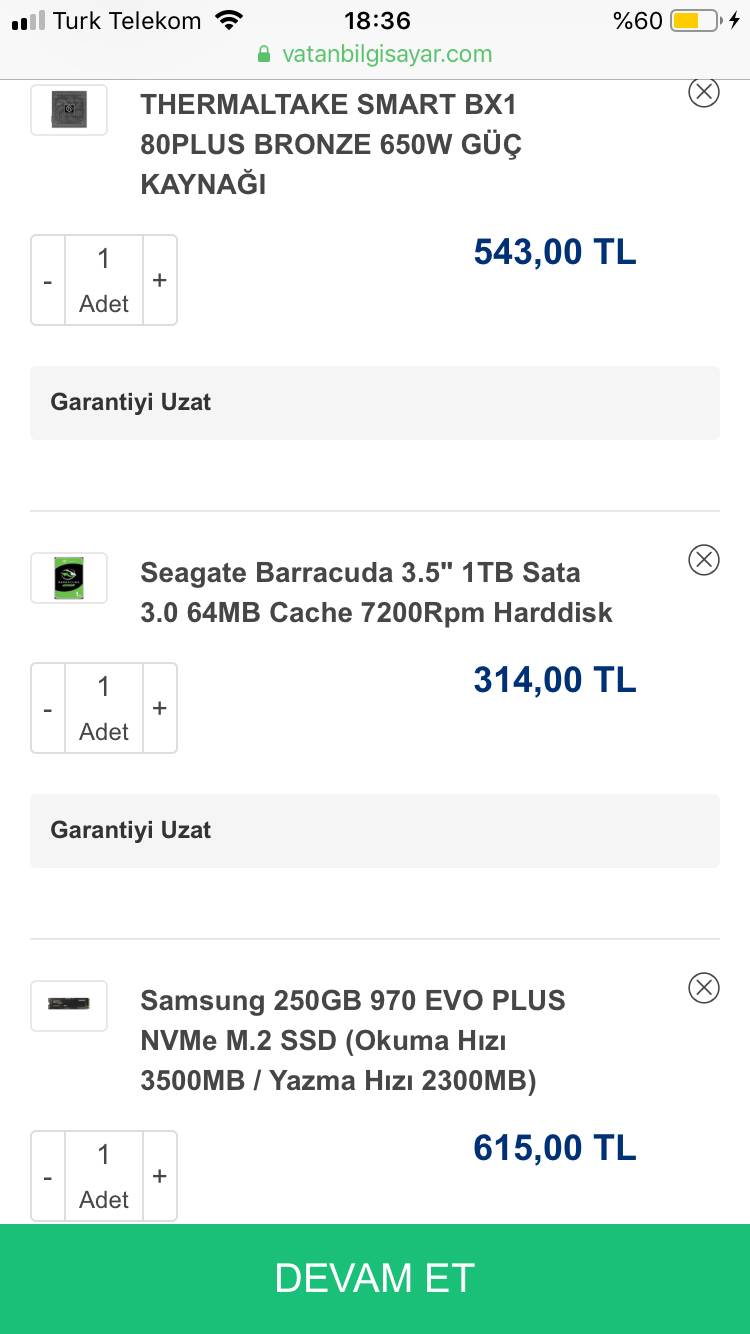This screenshot has height=1334, width=750.
Task: Remove Seagate Barracuda harddisk from cart
Action: point(704,560)
